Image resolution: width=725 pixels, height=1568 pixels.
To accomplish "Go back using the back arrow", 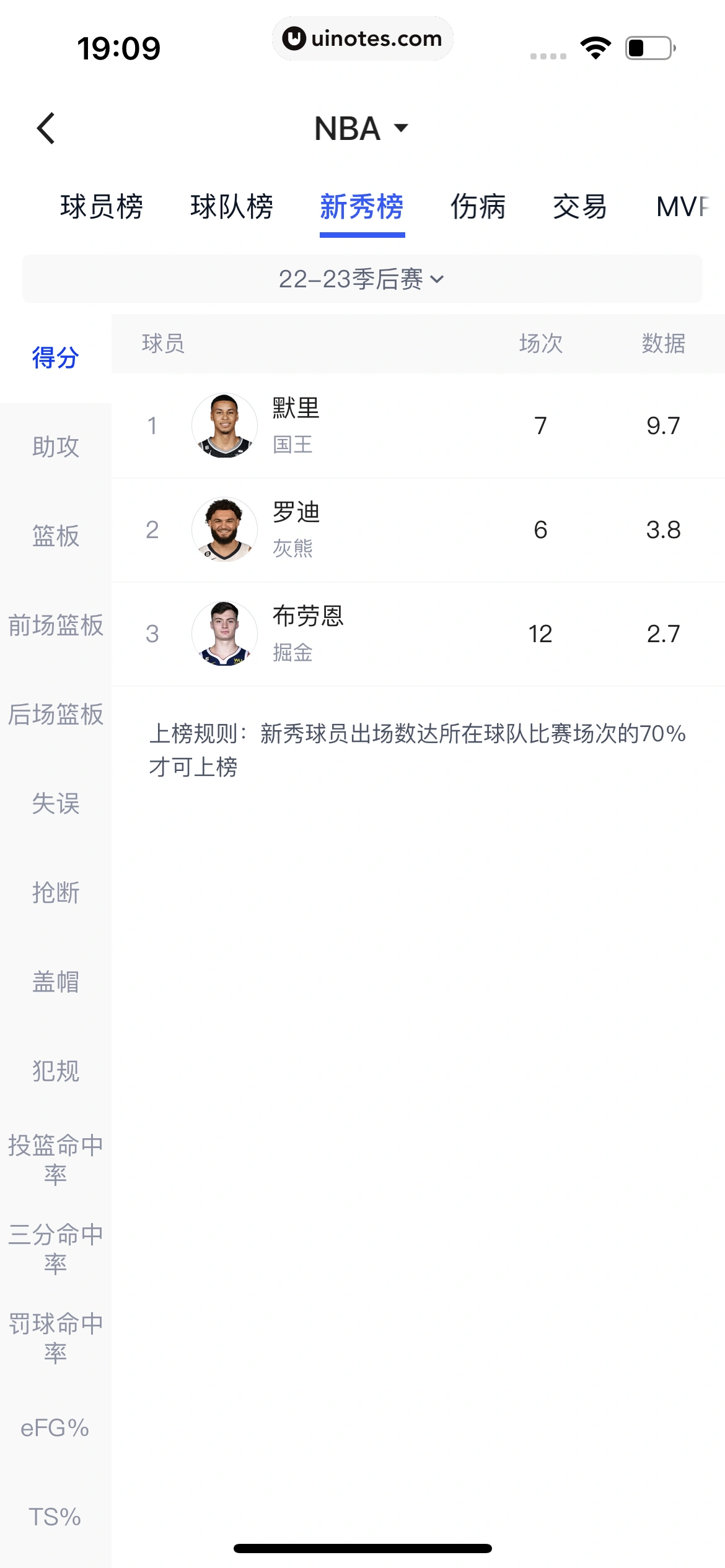I will pos(46,128).
